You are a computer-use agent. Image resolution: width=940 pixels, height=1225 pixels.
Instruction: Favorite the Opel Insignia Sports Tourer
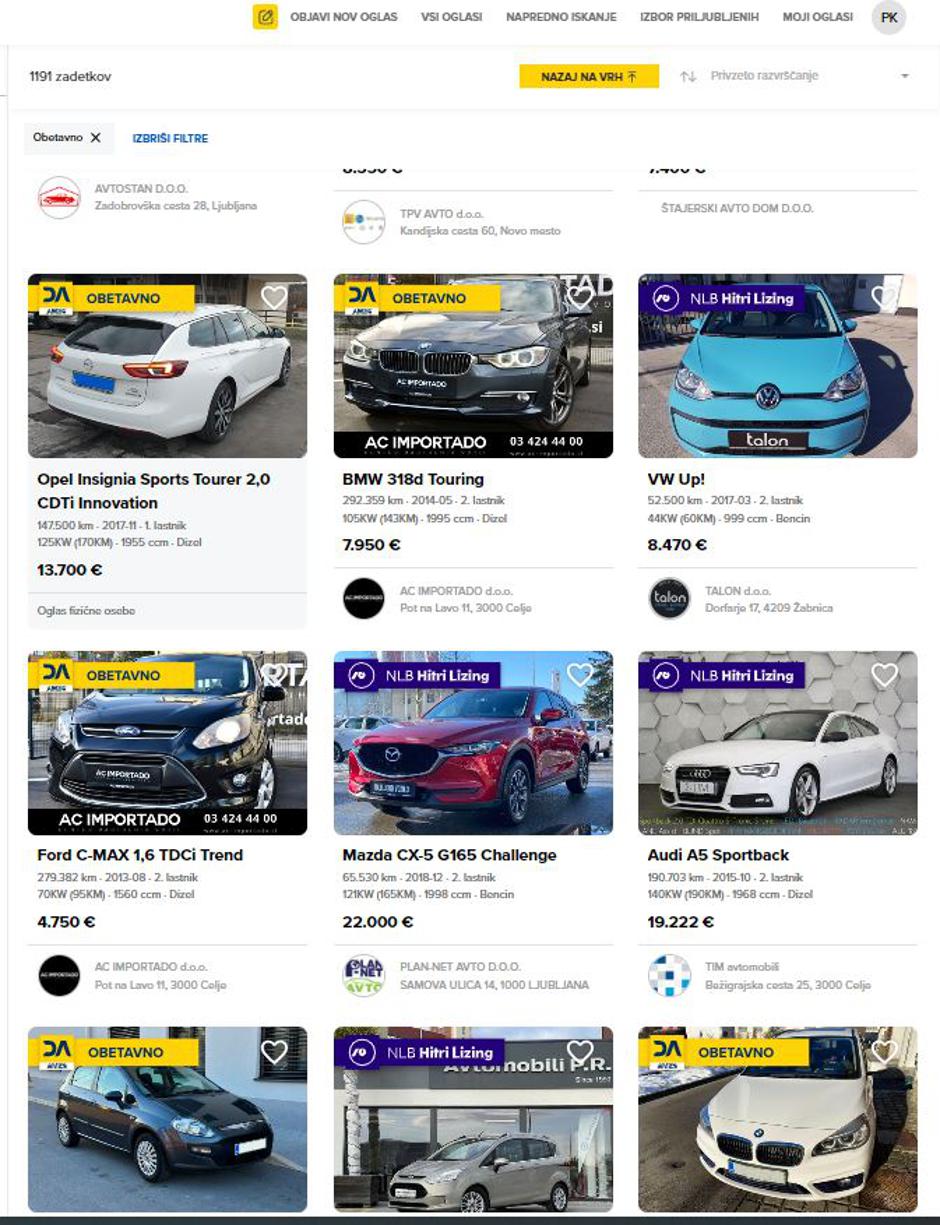pos(274,297)
